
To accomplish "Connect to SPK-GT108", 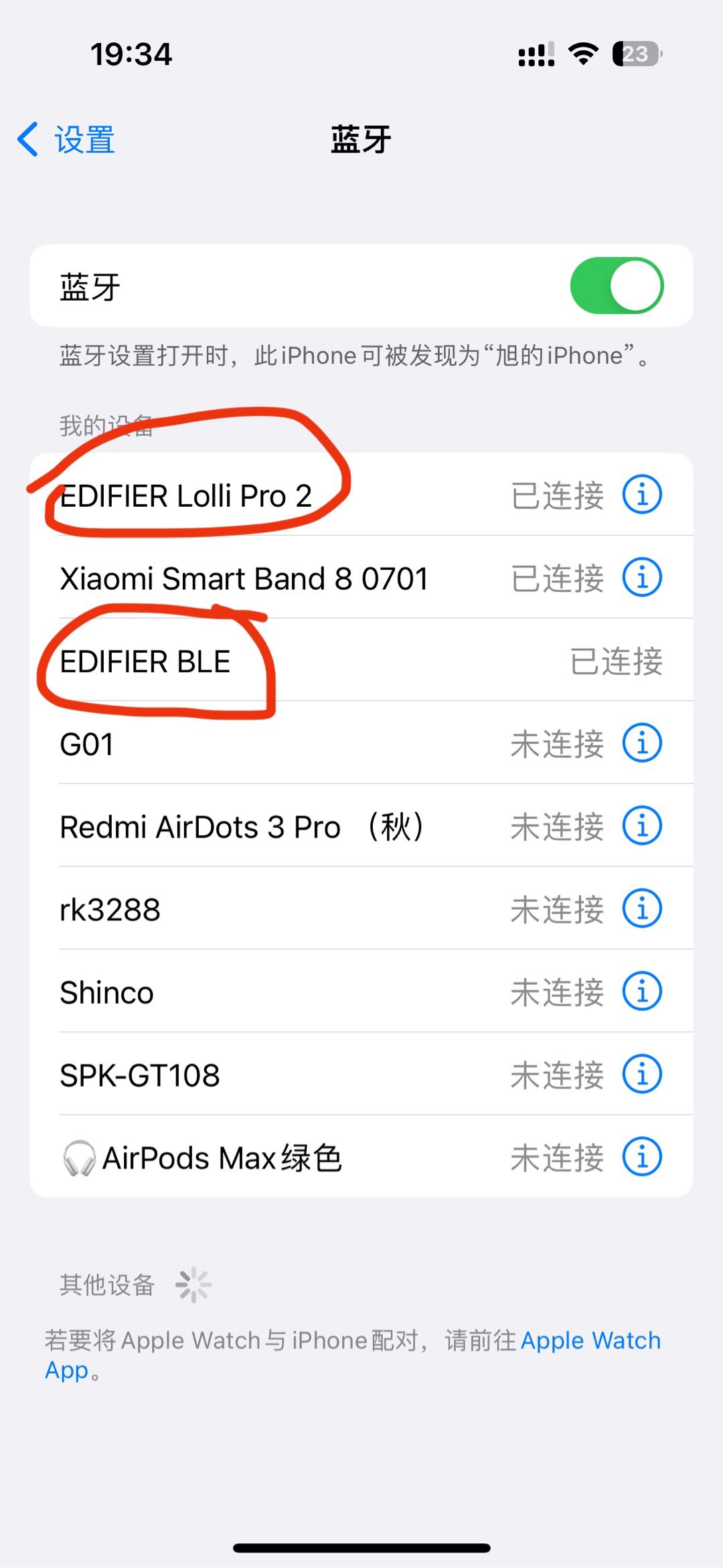I will tap(361, 1075).
